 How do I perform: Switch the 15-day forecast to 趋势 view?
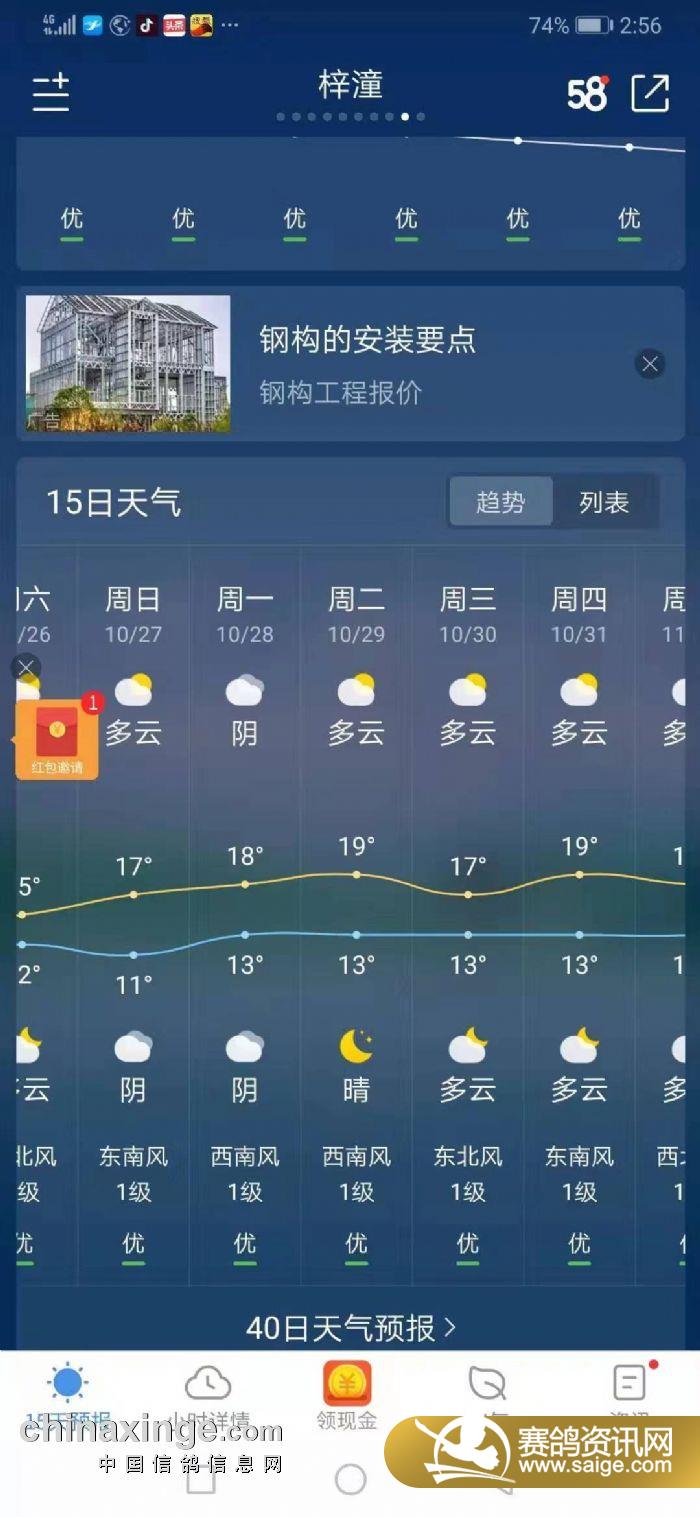(500, 502)
